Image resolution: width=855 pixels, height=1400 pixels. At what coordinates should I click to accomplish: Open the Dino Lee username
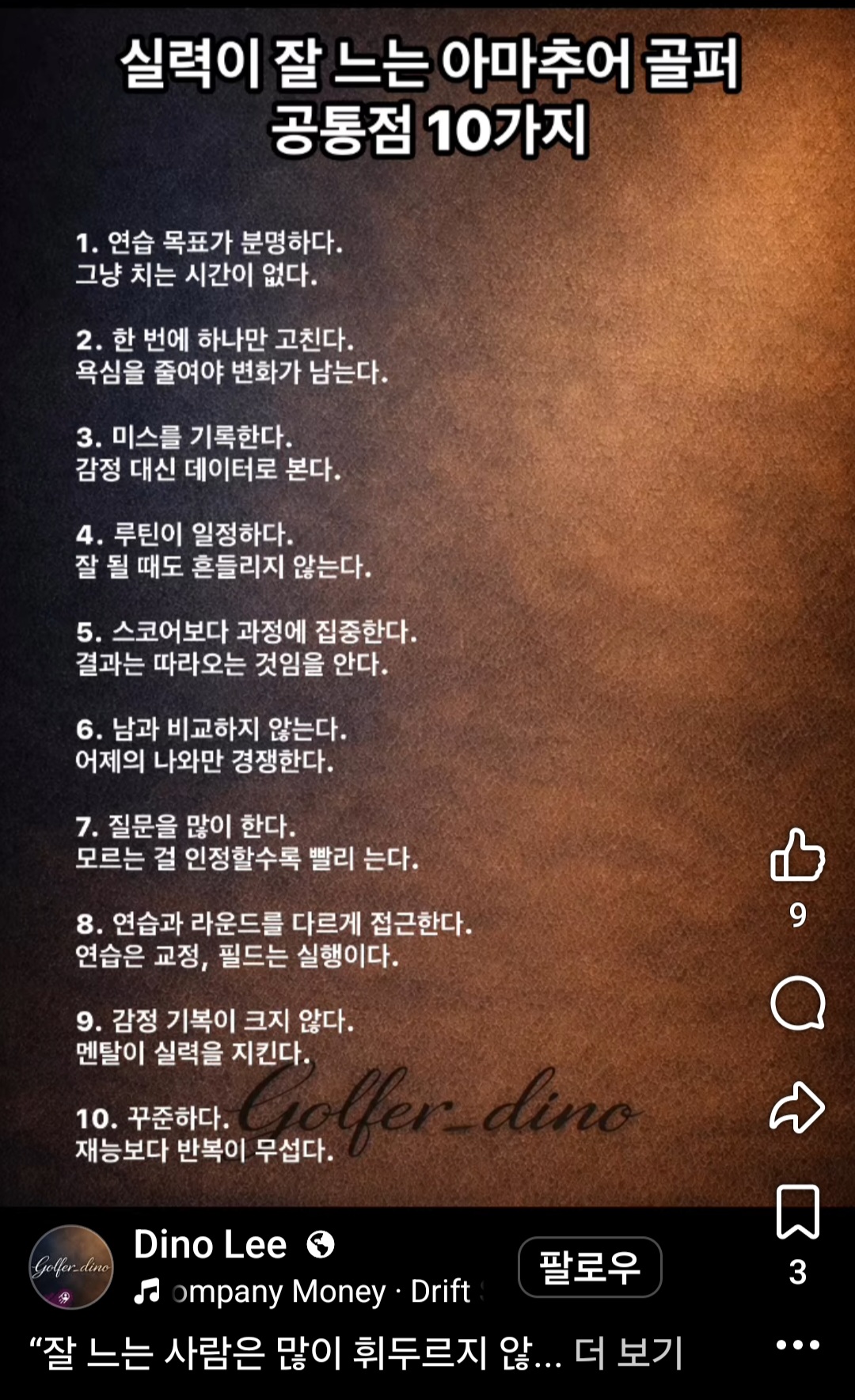210,1244
